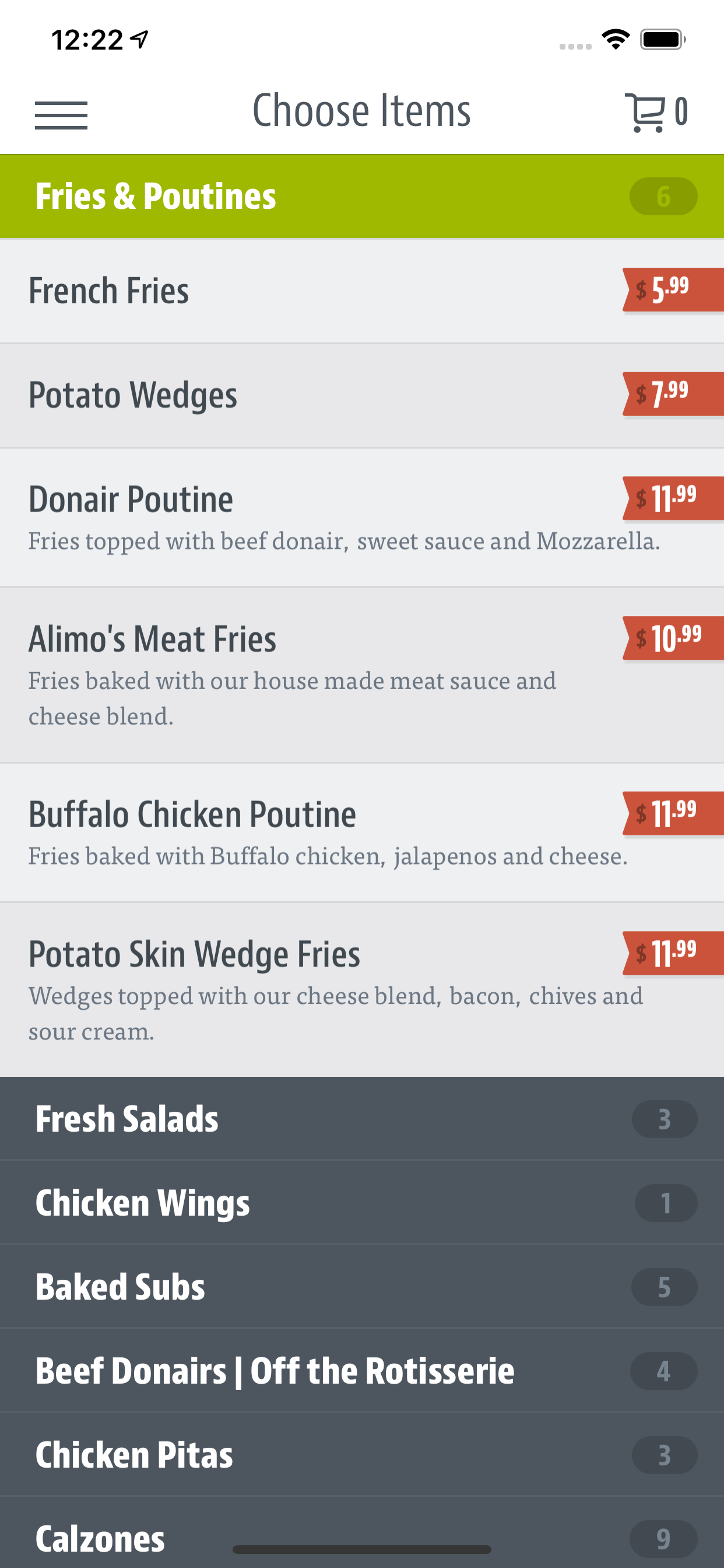The height and width of the screenshot is (1568, 724).
Task: Open the Baked Subs category
Action: tap(362, 1287)
